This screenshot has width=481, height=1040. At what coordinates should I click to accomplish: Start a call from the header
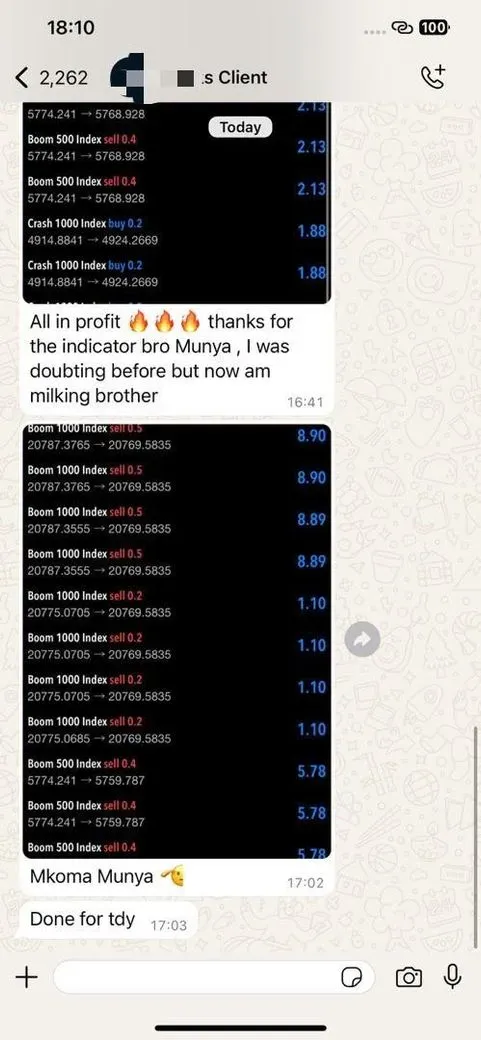point(434,77)
